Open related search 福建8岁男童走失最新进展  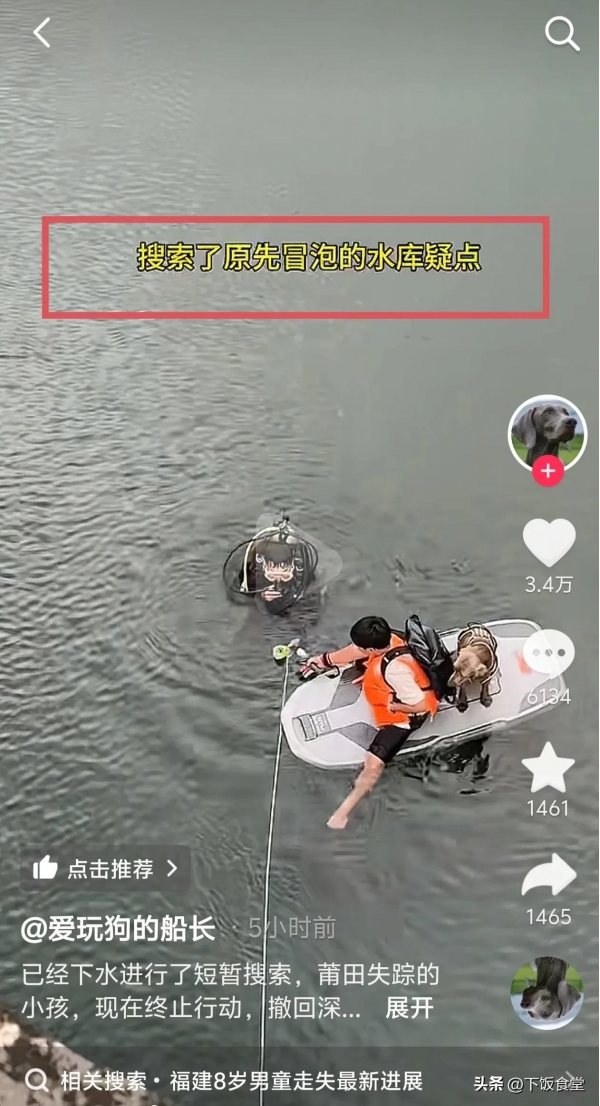(240, 1080)
